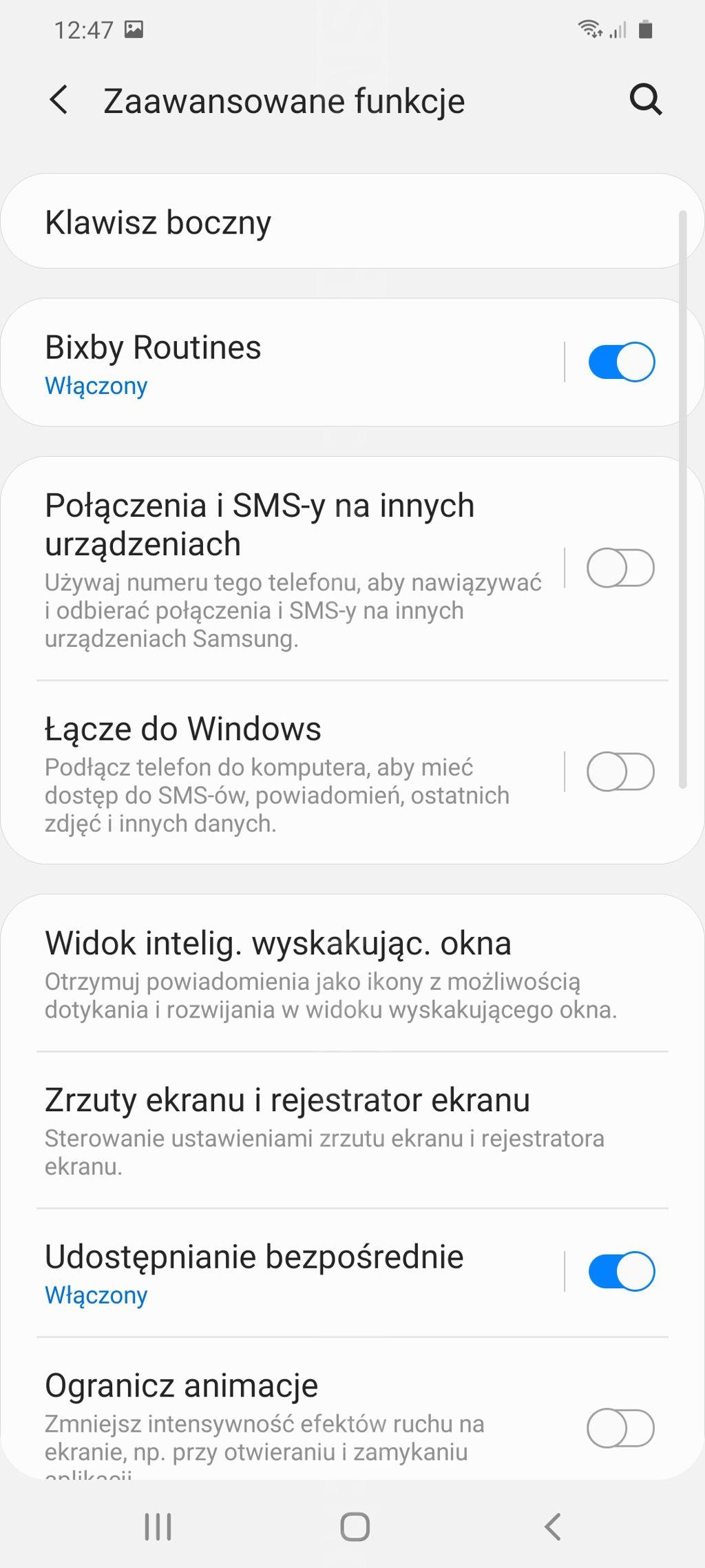
Task: Go back from Zaawansowane funkcje
Action: [x=59, y=101]
